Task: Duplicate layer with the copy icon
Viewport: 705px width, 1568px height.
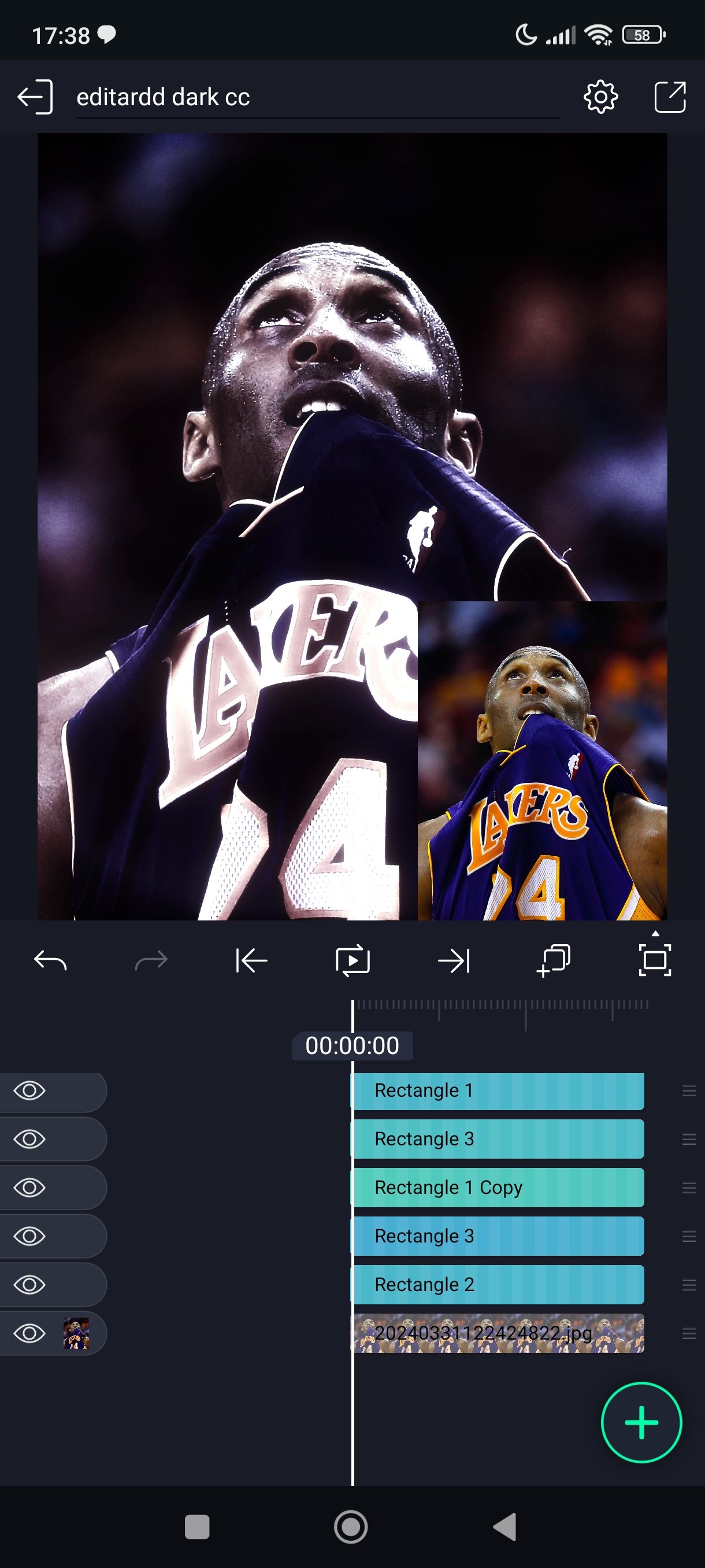Action: click(x=554, y=960)
